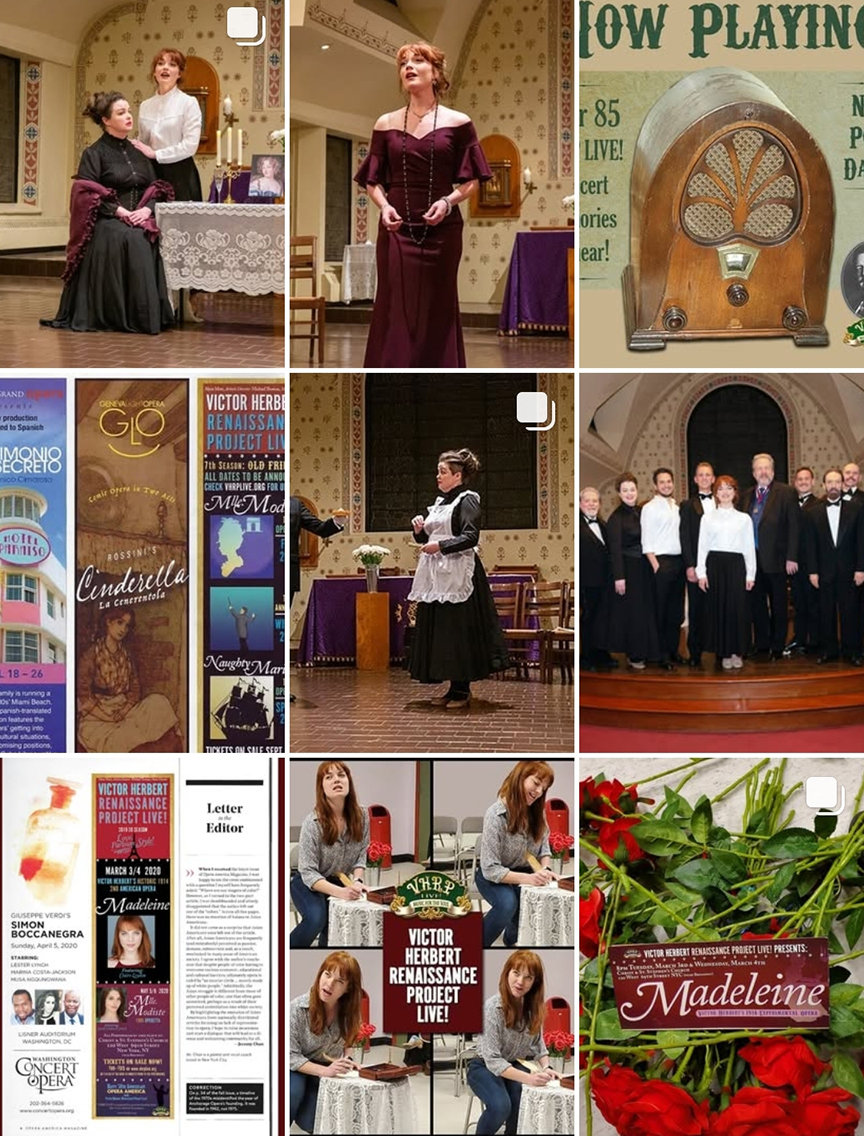View the cast group photo on stage
864x1136 pixels.
point(721,564)
